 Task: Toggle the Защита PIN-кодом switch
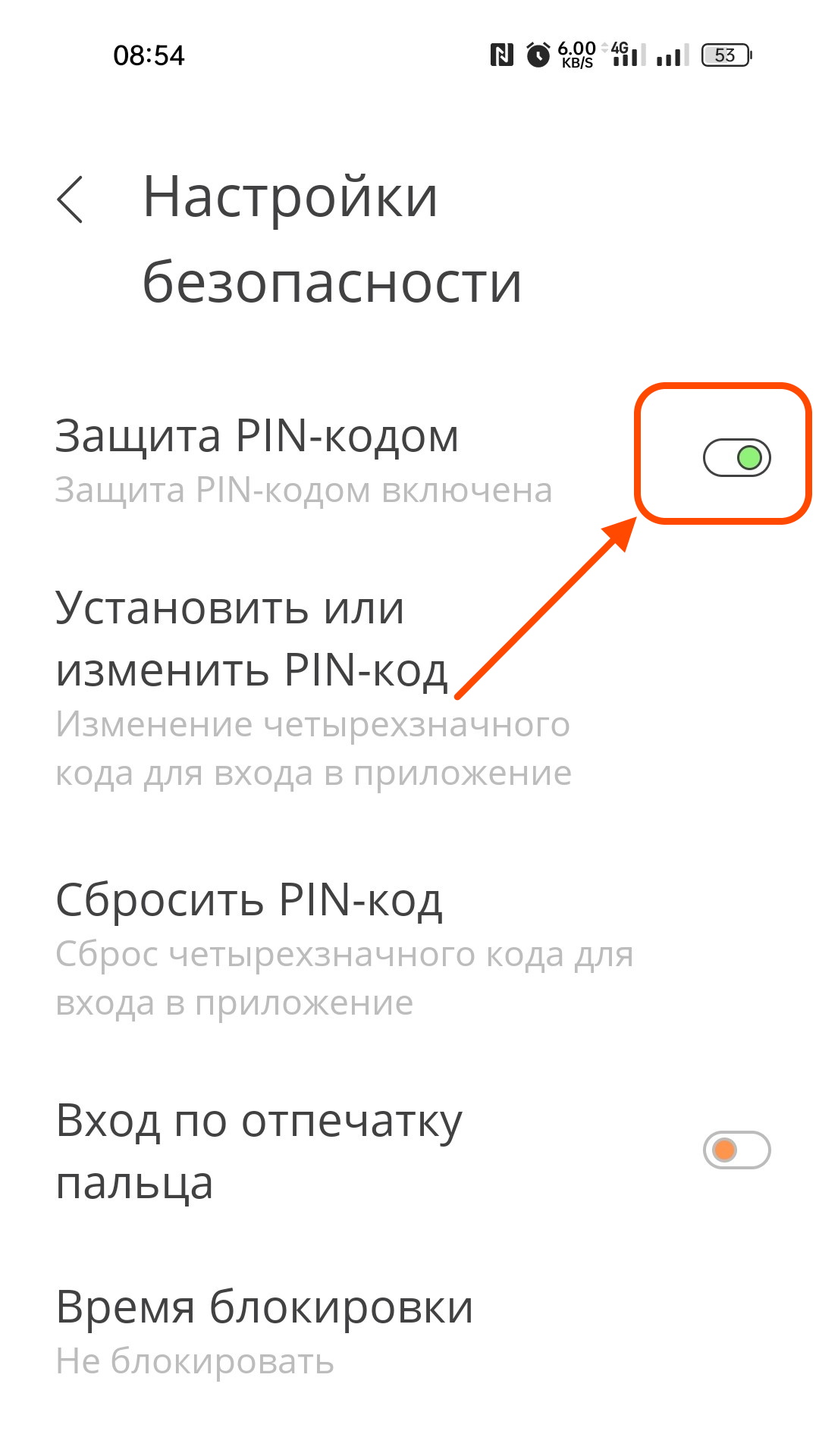coord(736,457)
